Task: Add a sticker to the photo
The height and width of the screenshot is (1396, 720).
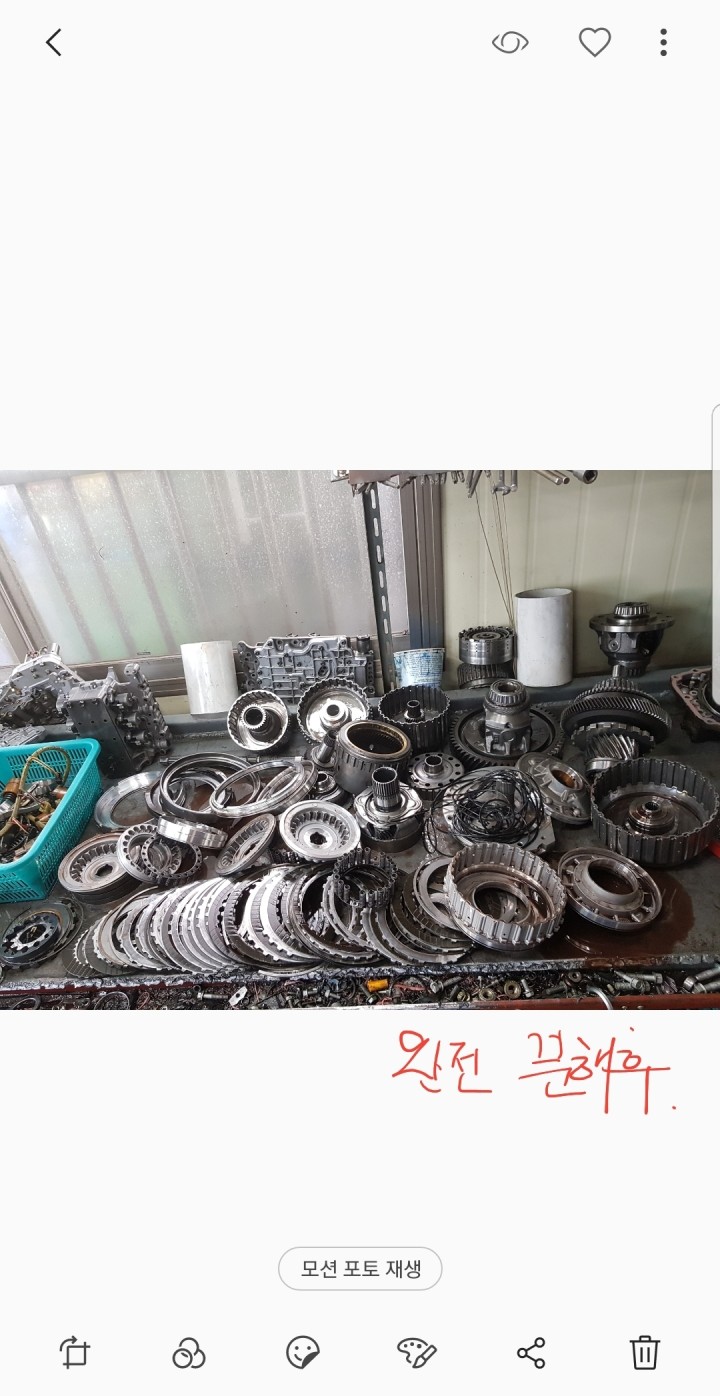Action: point(303,1352)
